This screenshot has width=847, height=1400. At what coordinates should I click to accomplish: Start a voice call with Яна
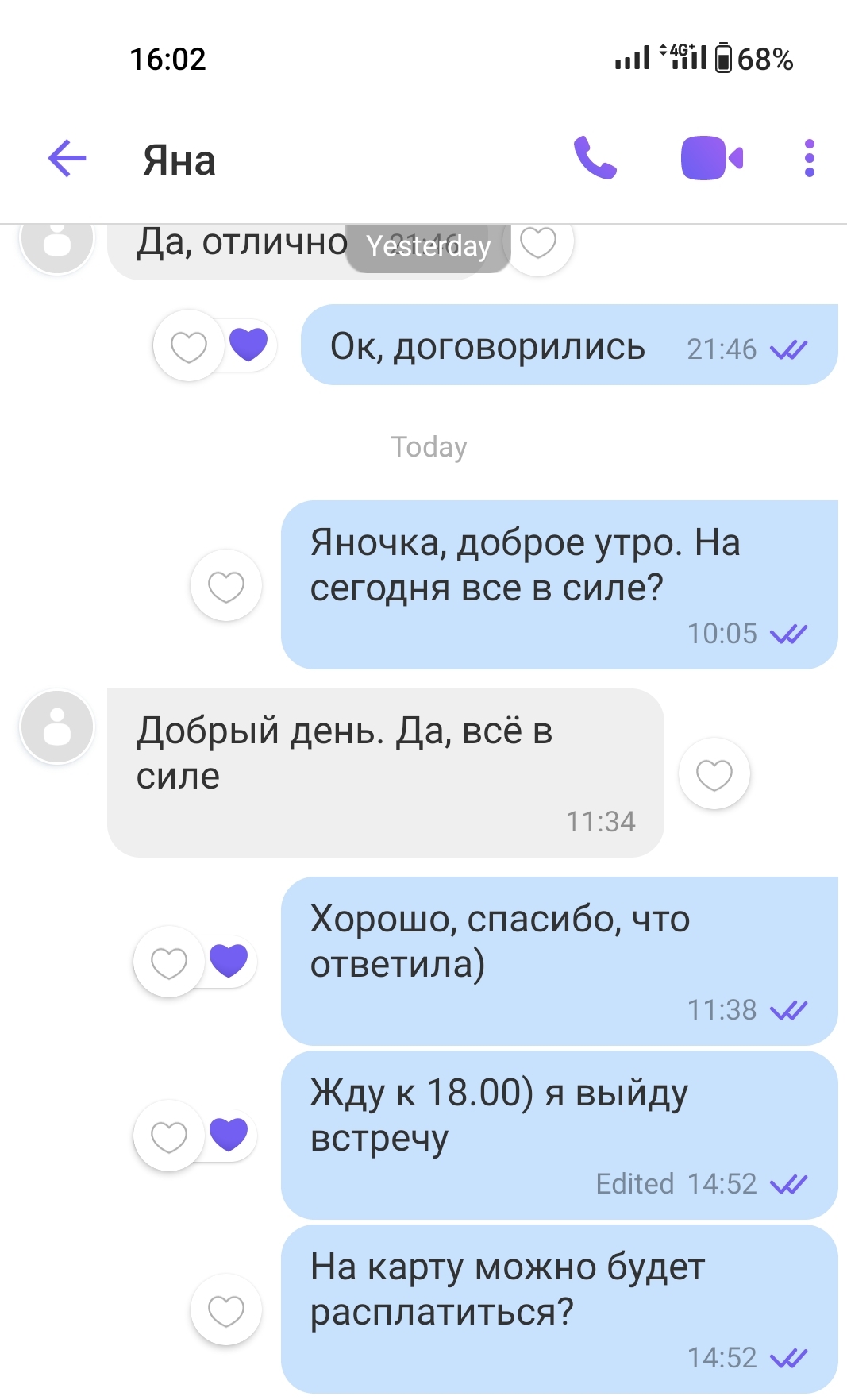[595, 158]
